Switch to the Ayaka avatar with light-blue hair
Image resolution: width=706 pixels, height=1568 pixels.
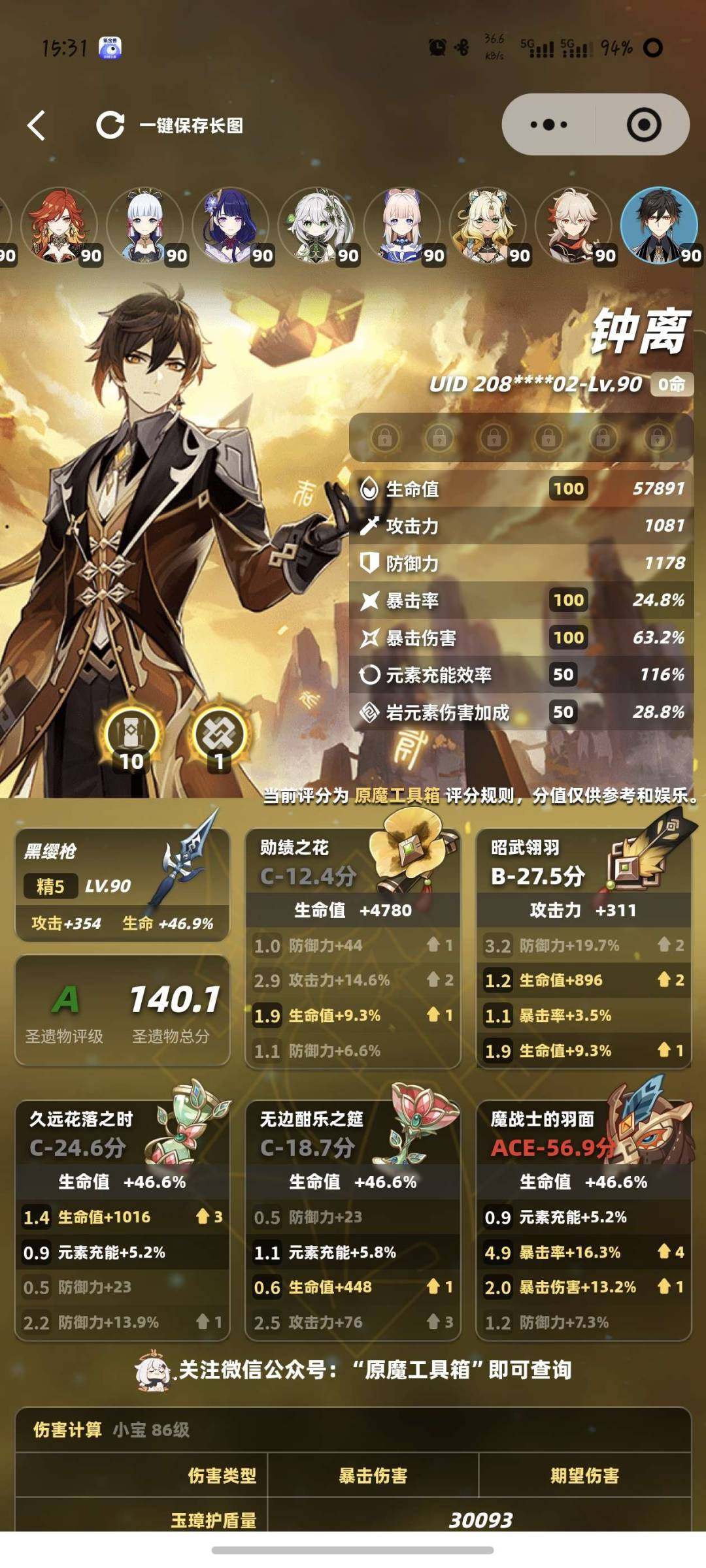point(145,225)
